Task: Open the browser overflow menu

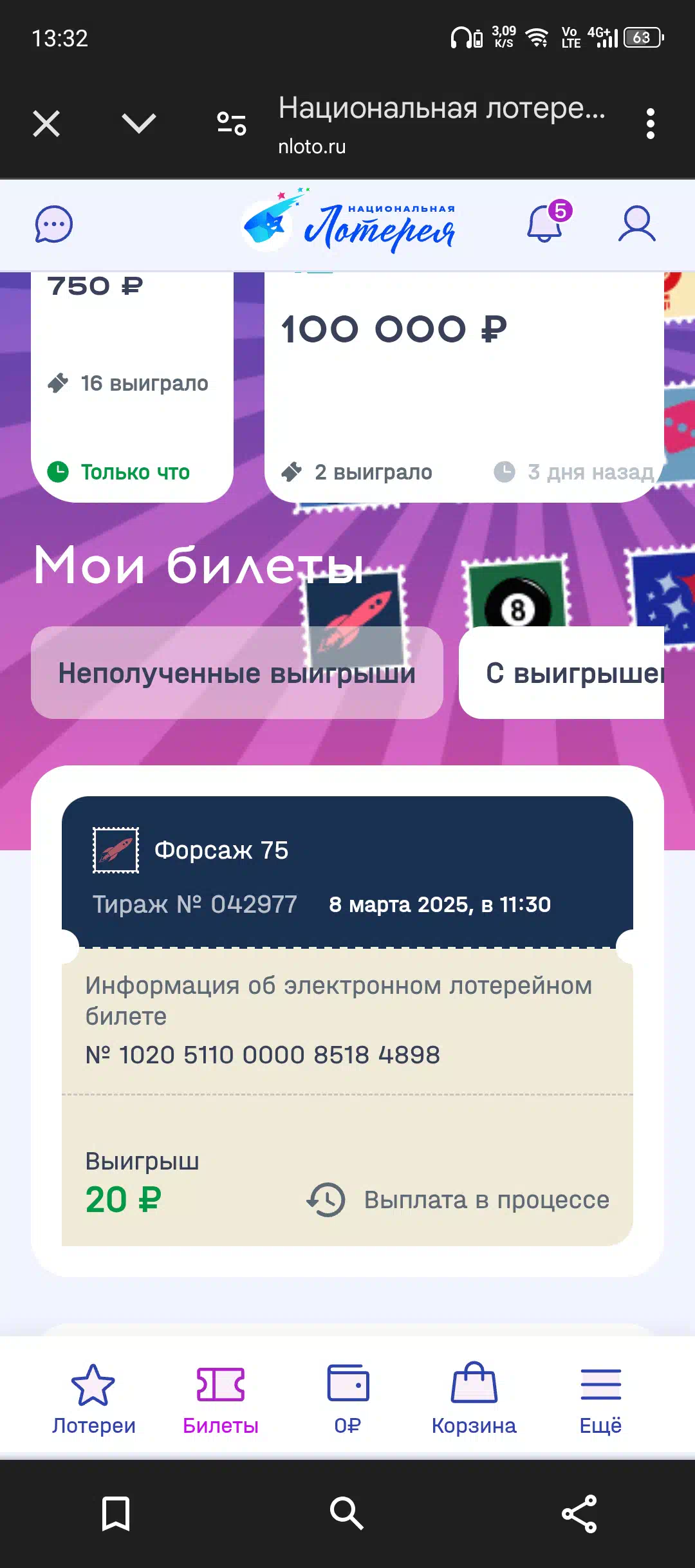Action: 651,124
